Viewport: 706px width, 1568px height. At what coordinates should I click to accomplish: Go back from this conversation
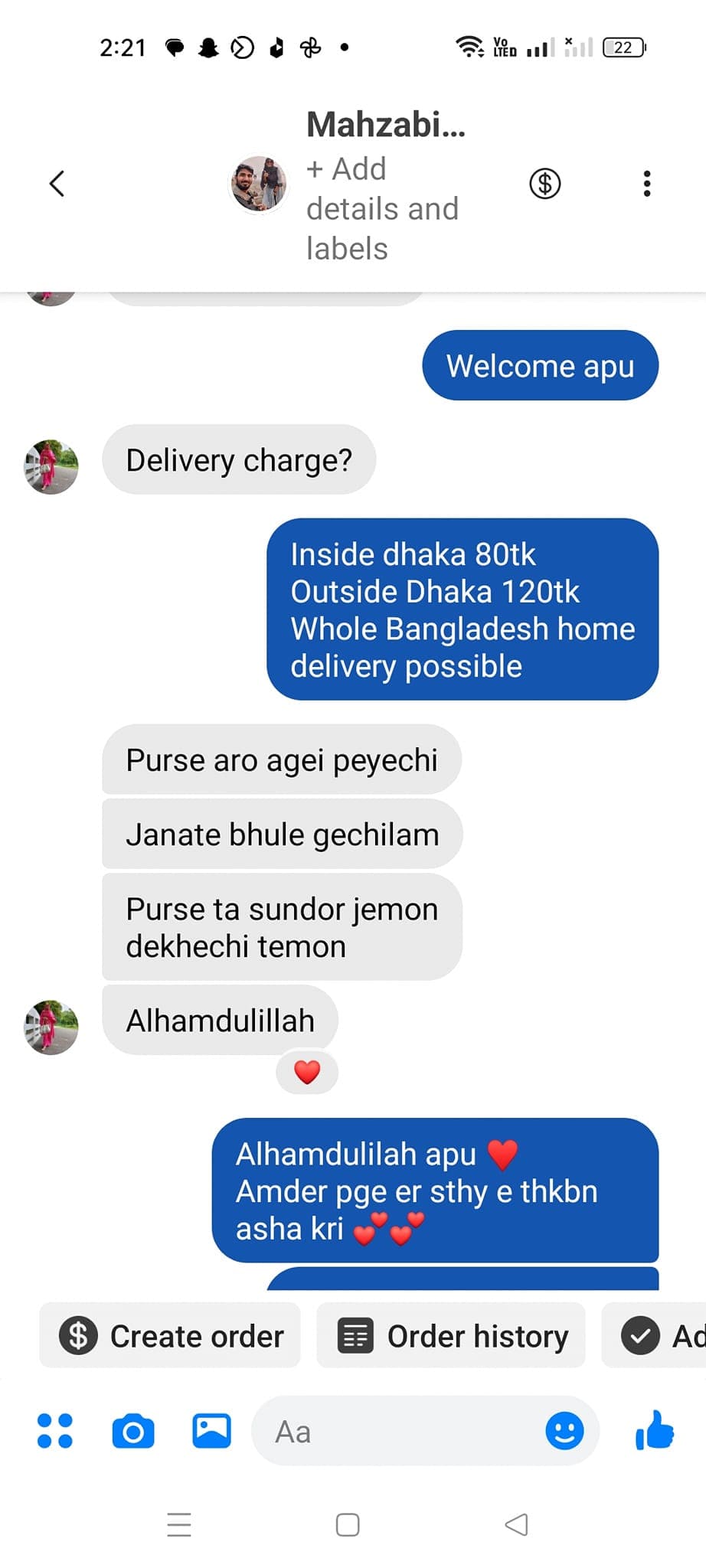pos(57,184)
